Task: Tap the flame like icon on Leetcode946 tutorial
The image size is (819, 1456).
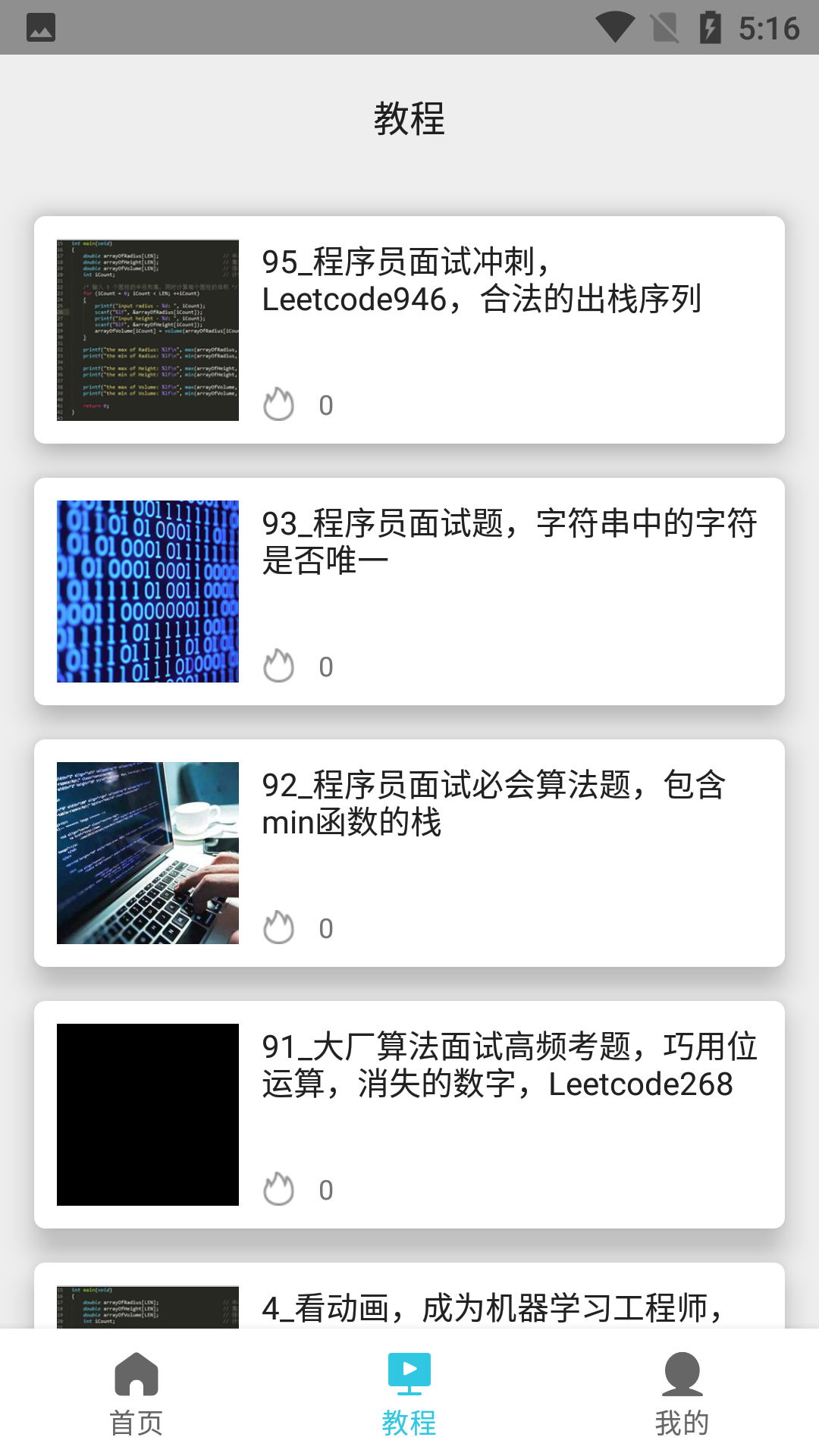Action: click(278, 404)
